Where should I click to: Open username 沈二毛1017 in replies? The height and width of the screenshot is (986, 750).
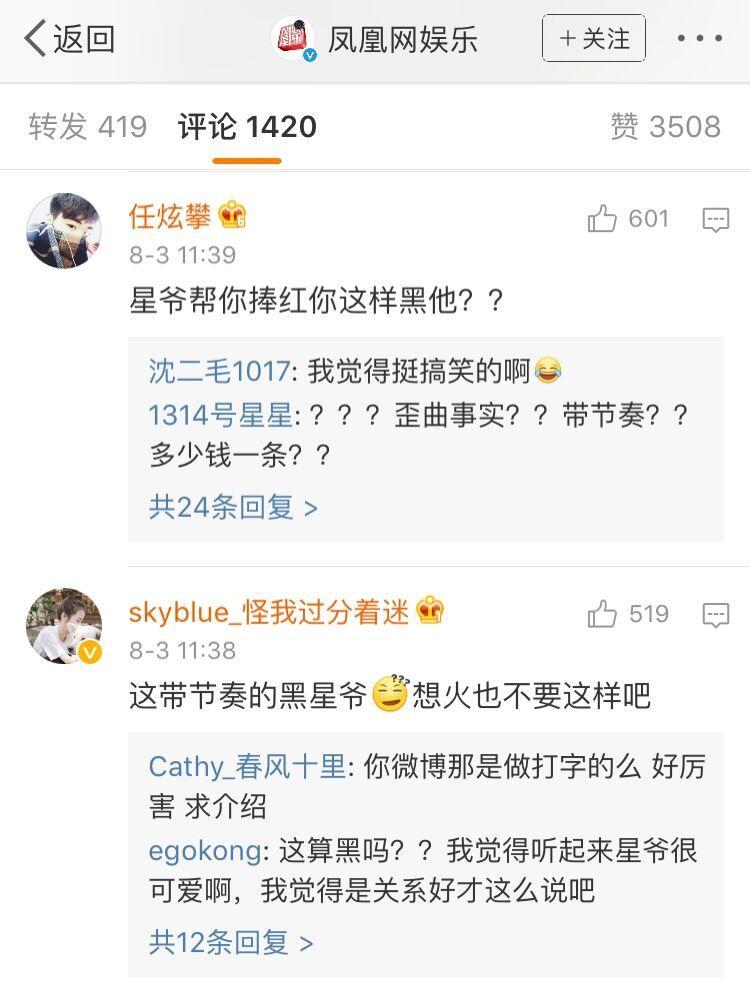click(x=218, y=371)
